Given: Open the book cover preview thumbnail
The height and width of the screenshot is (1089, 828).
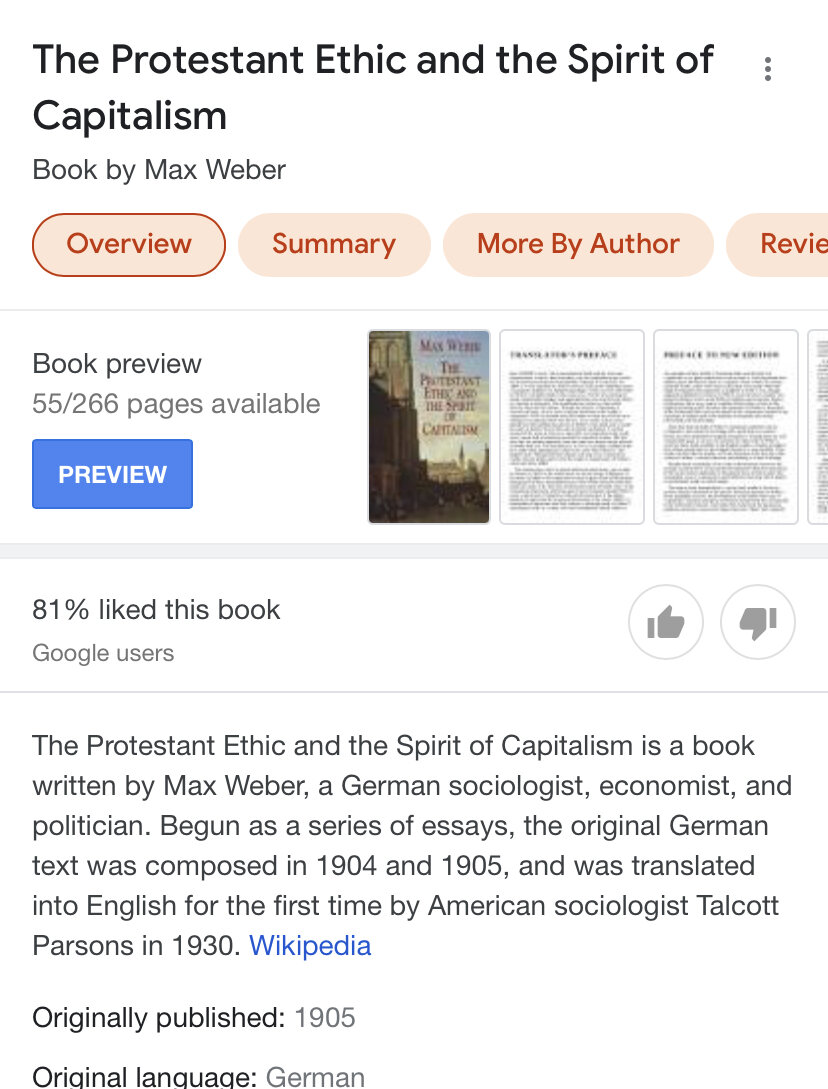Looking at the screenshot, I should 429,427.
